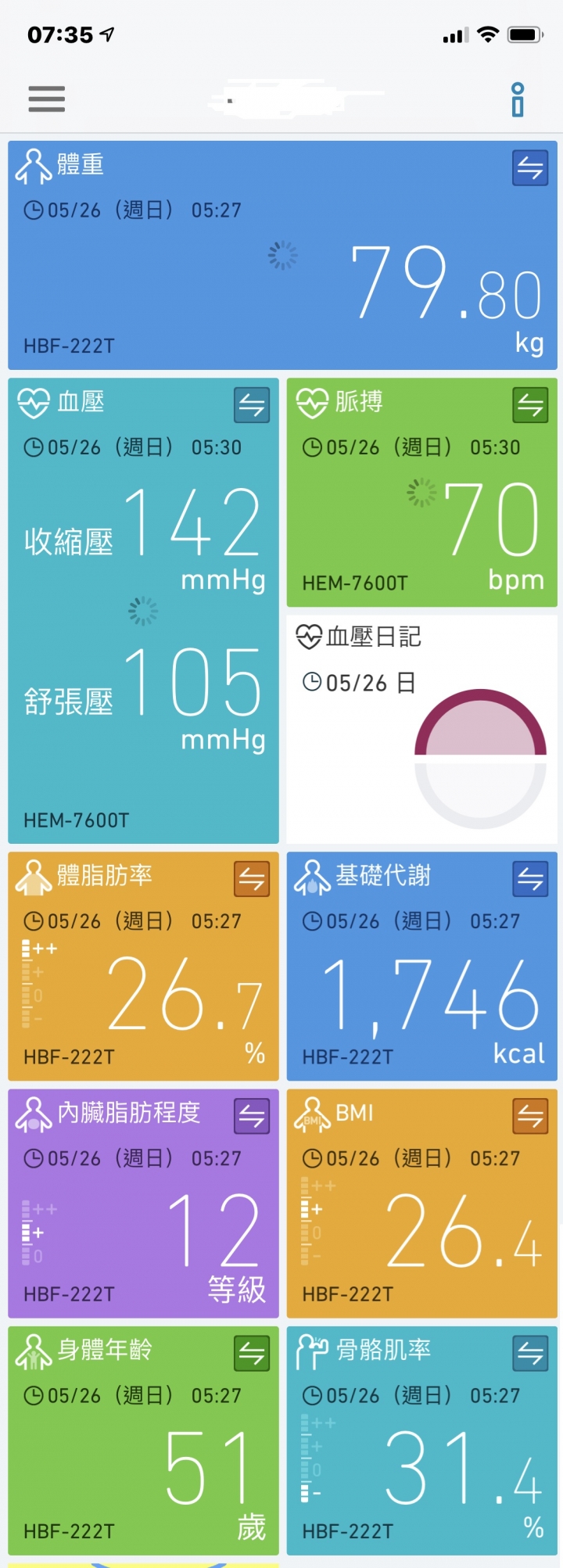The width and height of the screenshot is (563, 1568).
Task: Open the 血壓日記 diary card
Action: click(421, 729)
